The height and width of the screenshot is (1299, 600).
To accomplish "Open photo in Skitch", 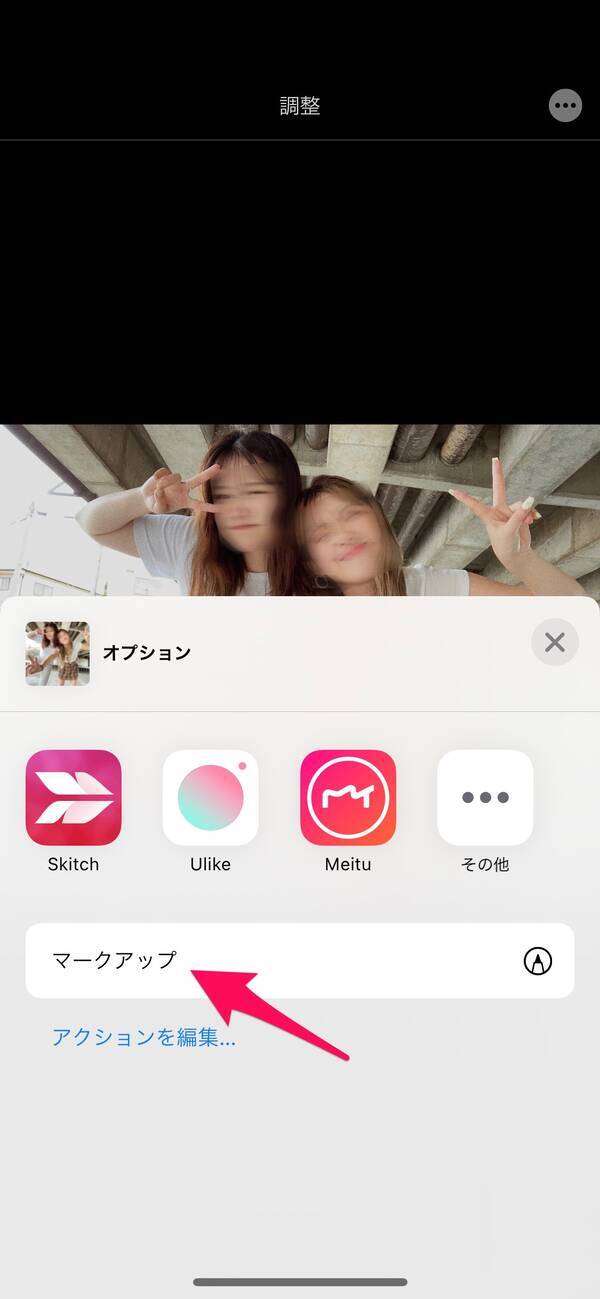I will [73, 798].
